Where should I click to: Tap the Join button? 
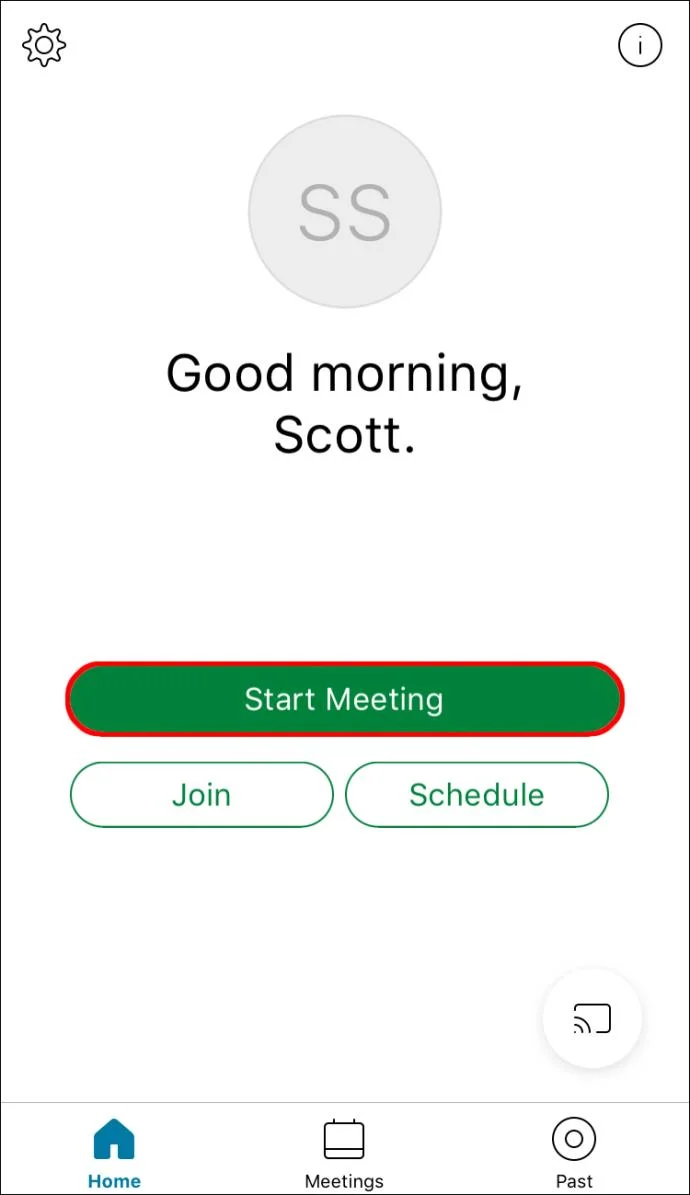201,795
